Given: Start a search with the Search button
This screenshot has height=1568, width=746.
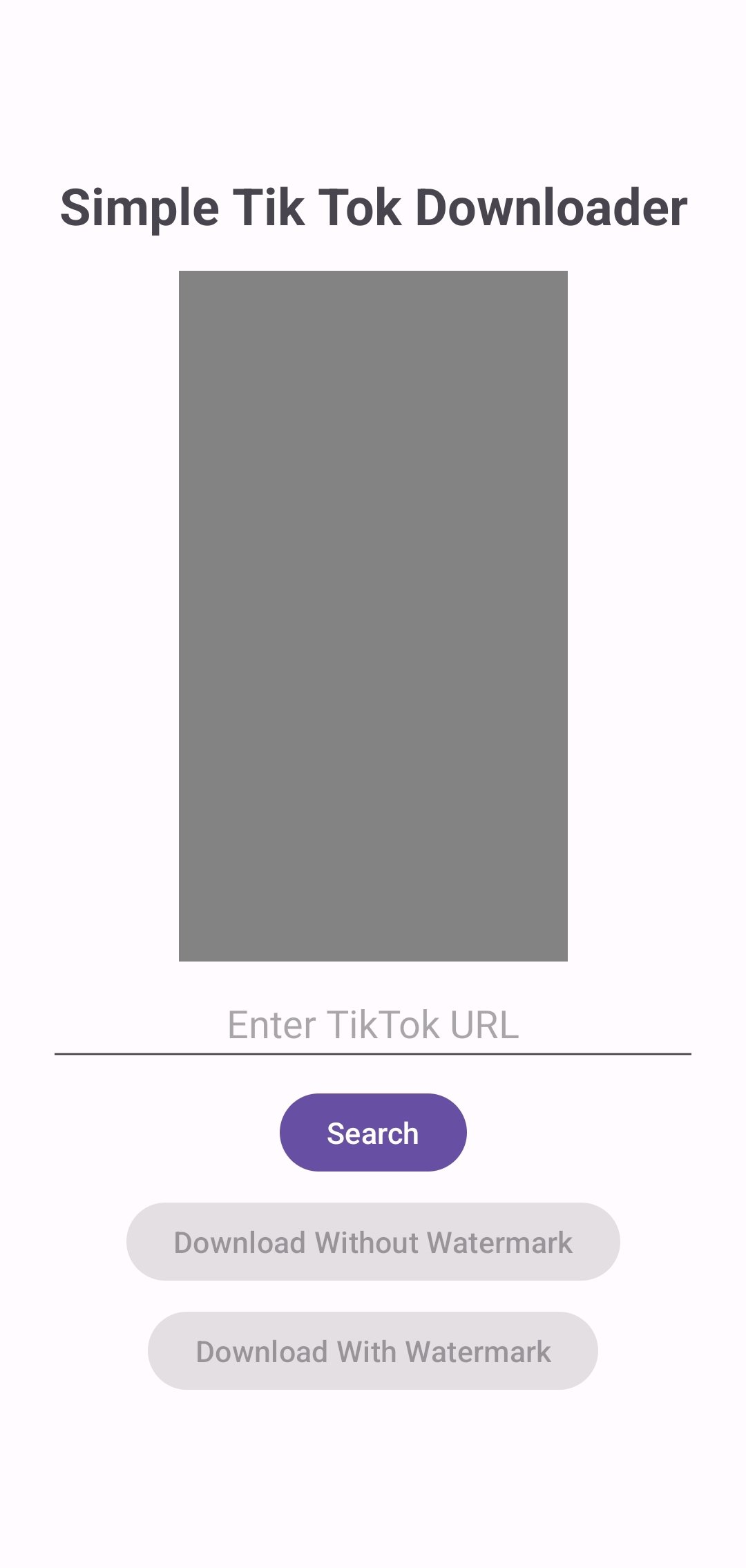Looking at the screenshot, I should tap(373, 1131).
